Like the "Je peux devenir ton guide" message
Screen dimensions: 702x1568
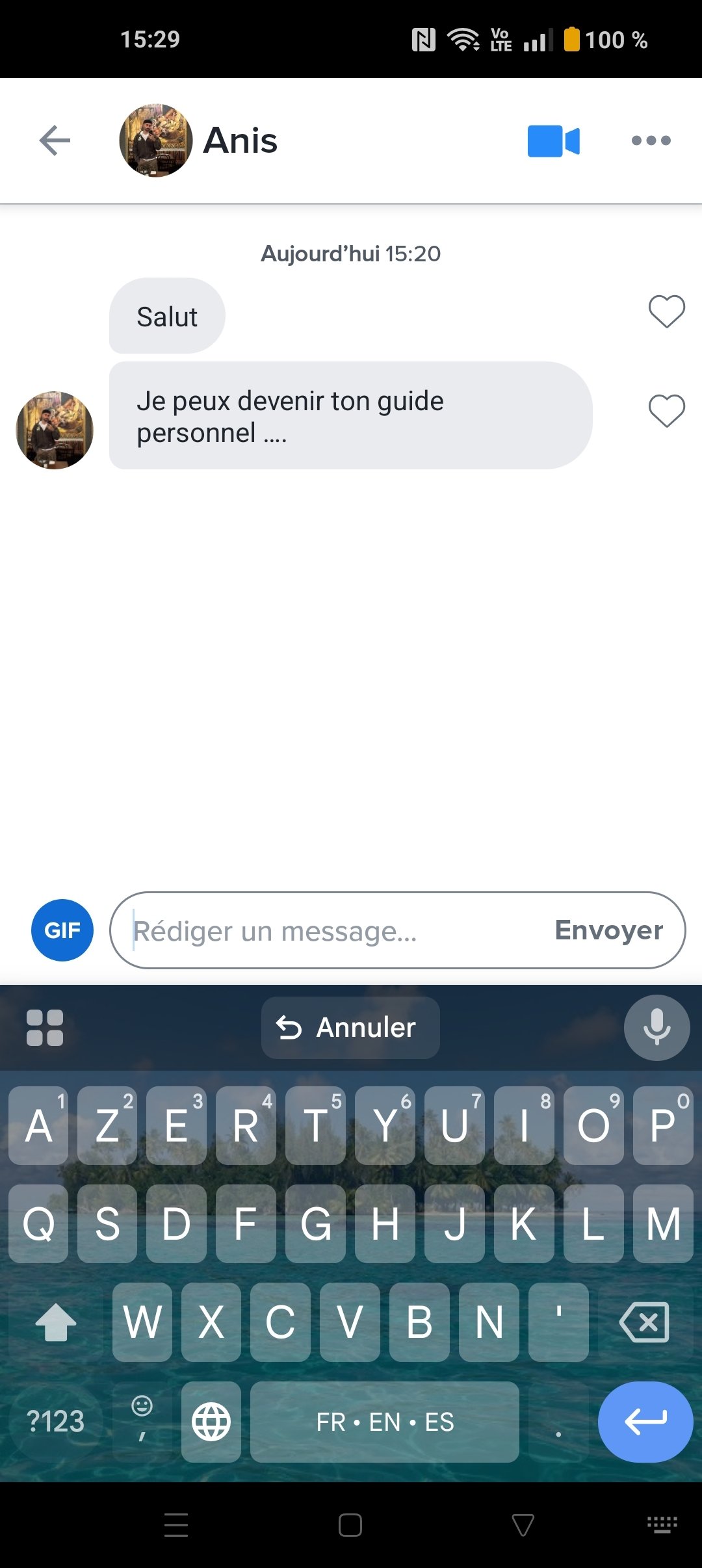pyautogui.click(x=667, y=411)
